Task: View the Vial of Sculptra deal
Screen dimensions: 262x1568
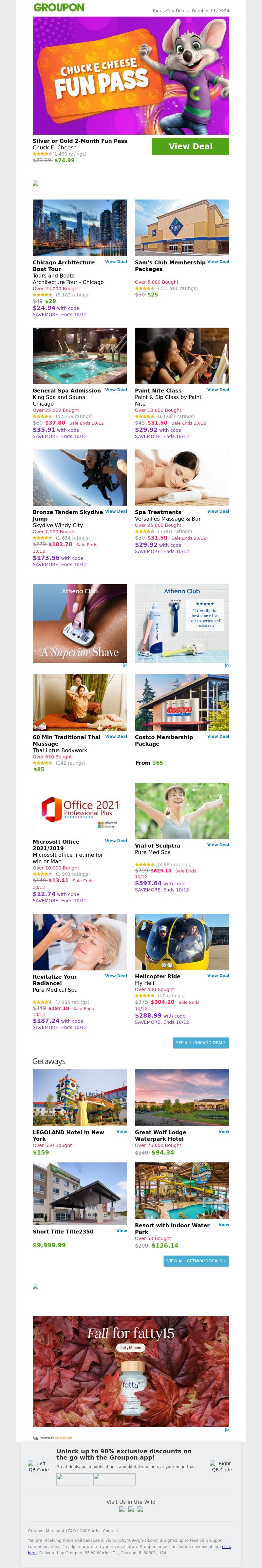Action: pyautogui.click(x=218, y=844)
